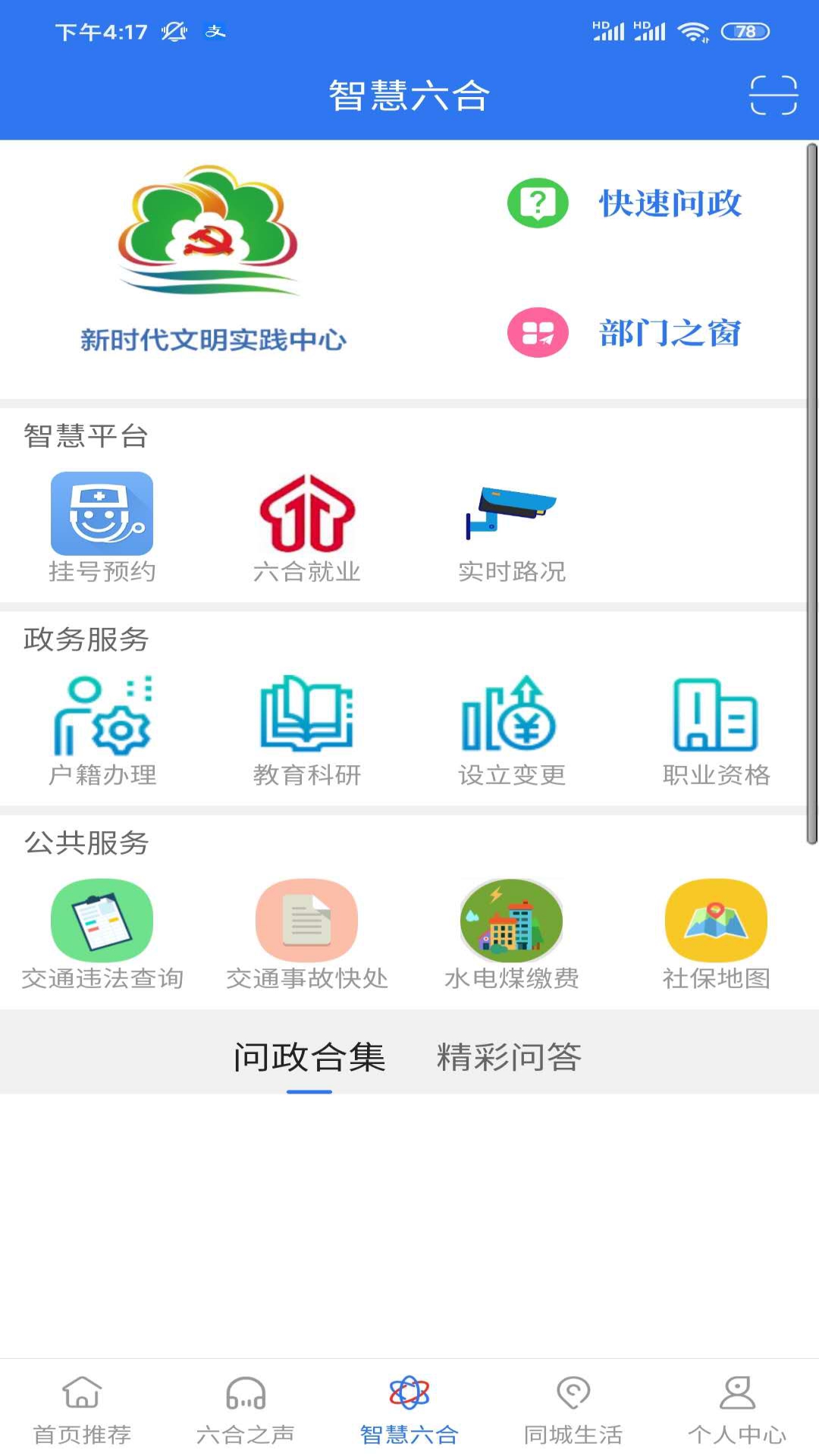Screen dimensions: 819x1456
Task: Open the 部门之窗 department window link
Action: (672, 334)
